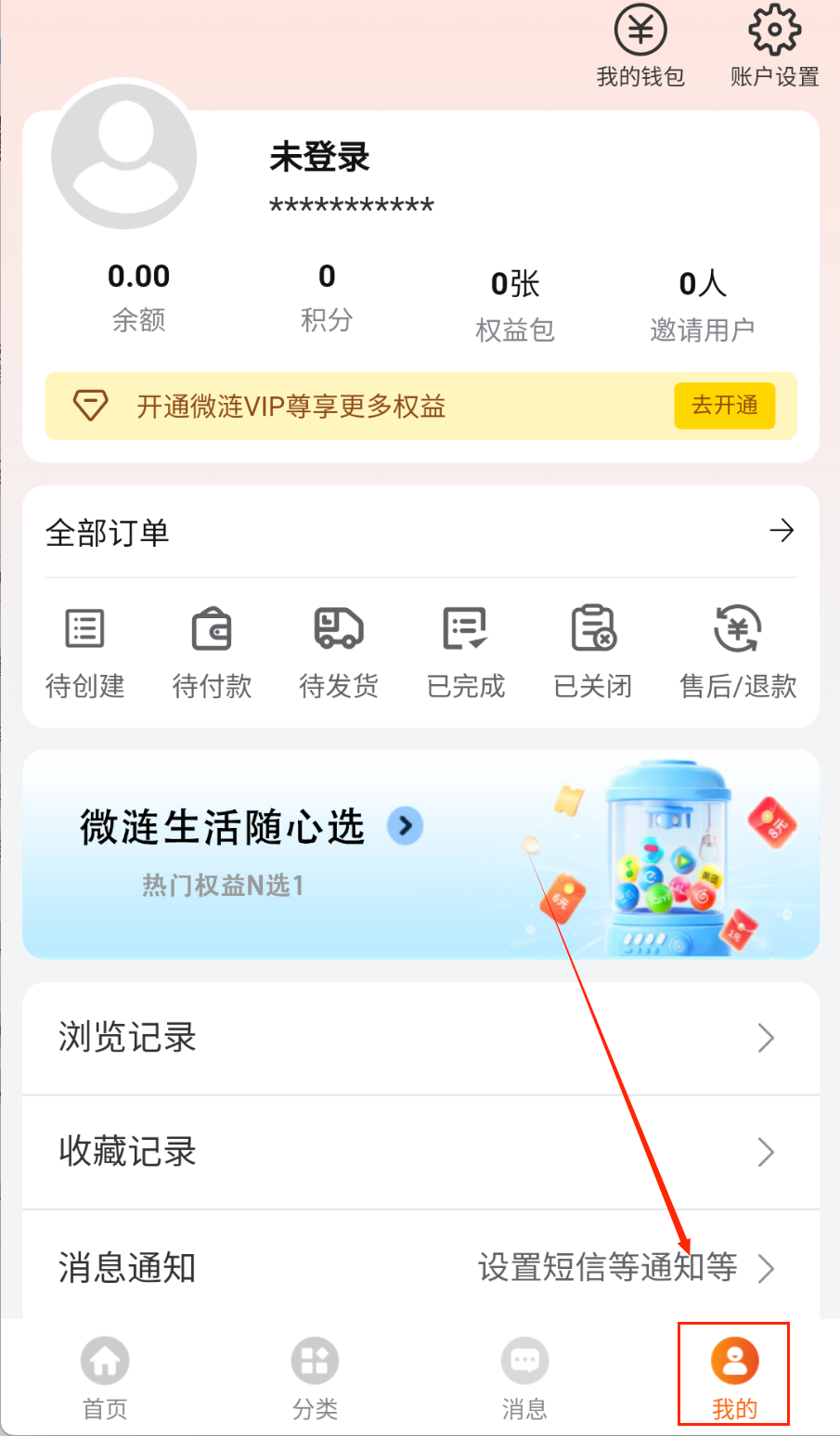
Task: Open 已完成 orders
Action: pyautogui.click(x=465, y=650)
